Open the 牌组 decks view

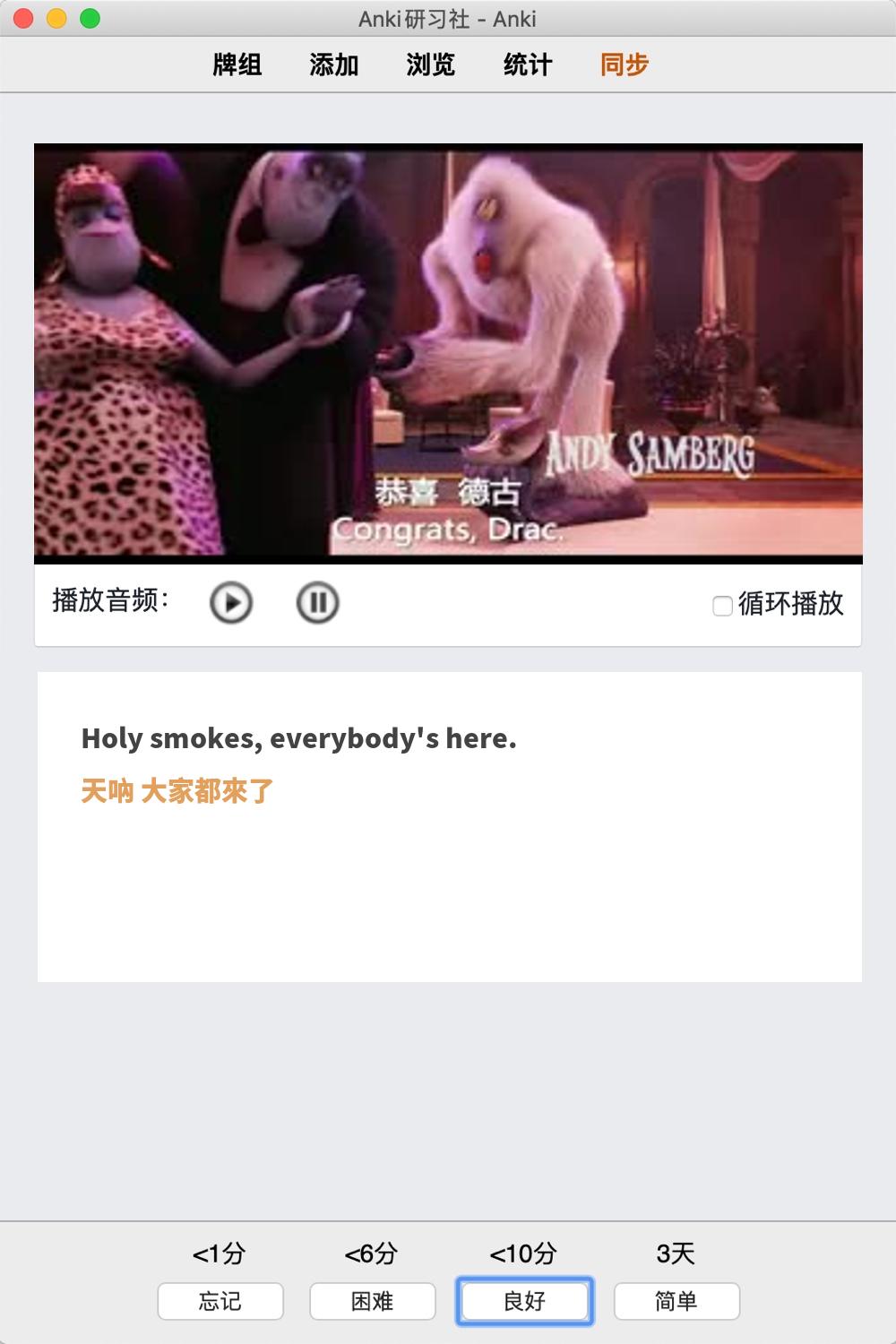coord(237,65)
